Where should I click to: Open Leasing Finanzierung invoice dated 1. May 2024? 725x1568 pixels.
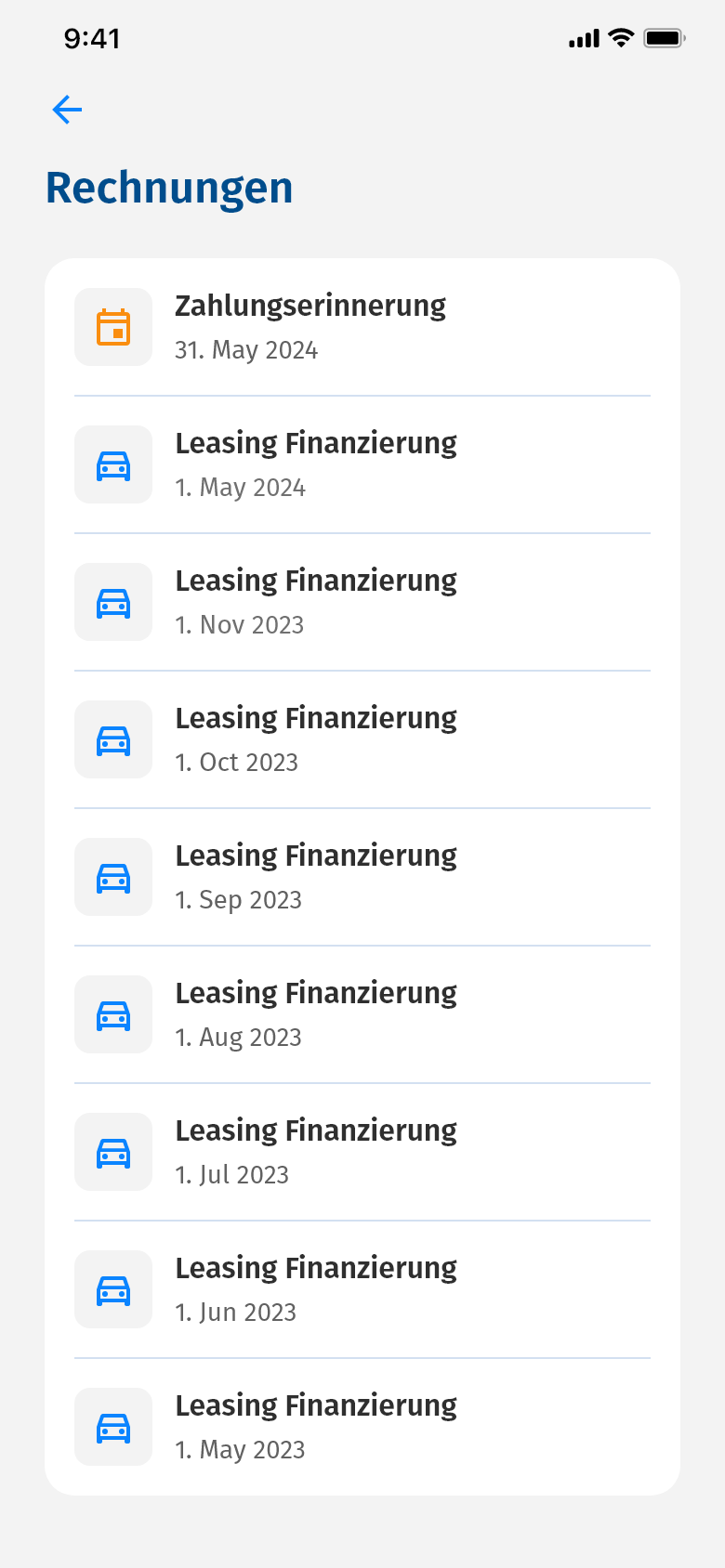pos(362,464)
